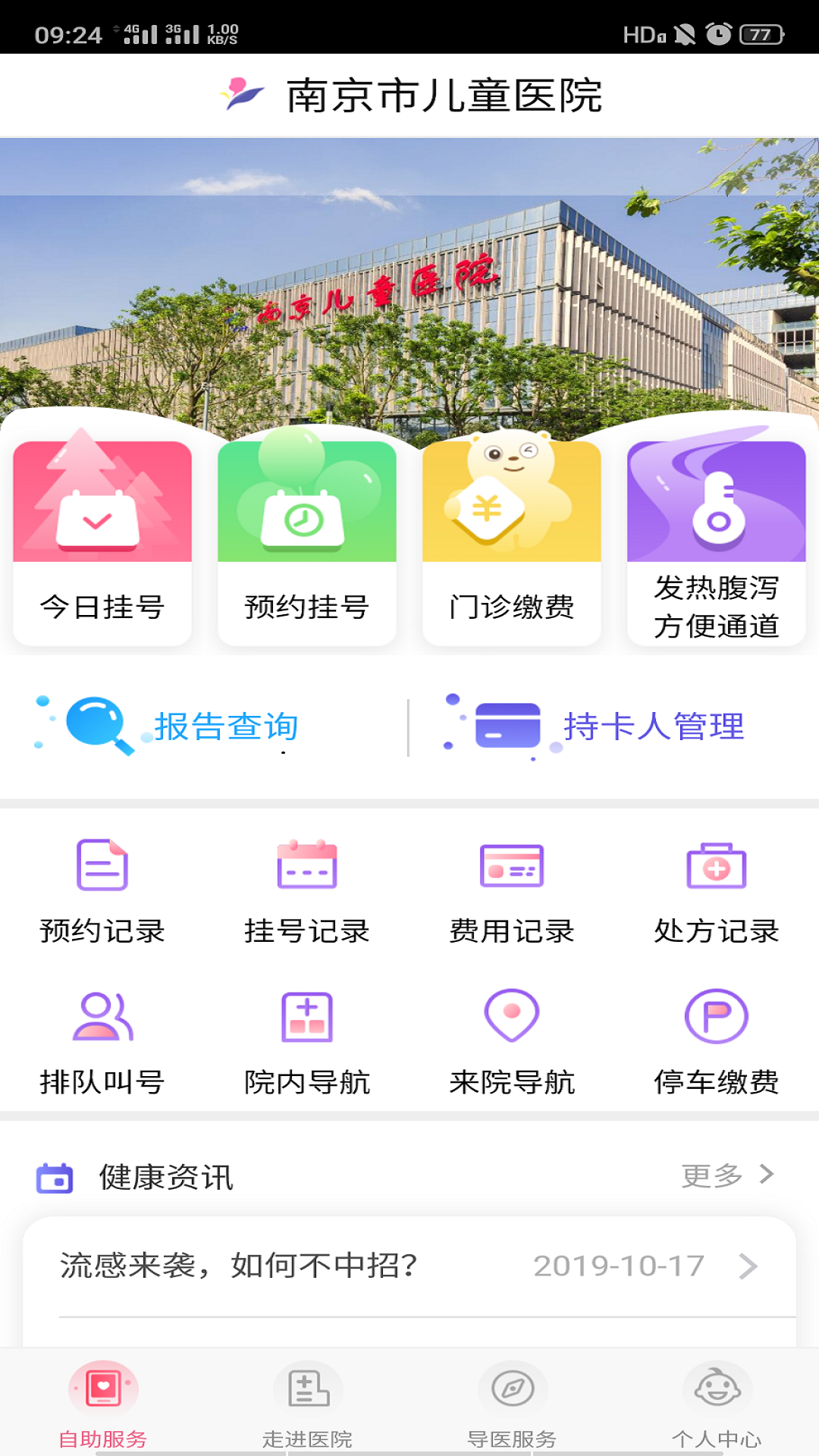Check 费用记录 fee records
The image size is (819, 1456).
512,891
